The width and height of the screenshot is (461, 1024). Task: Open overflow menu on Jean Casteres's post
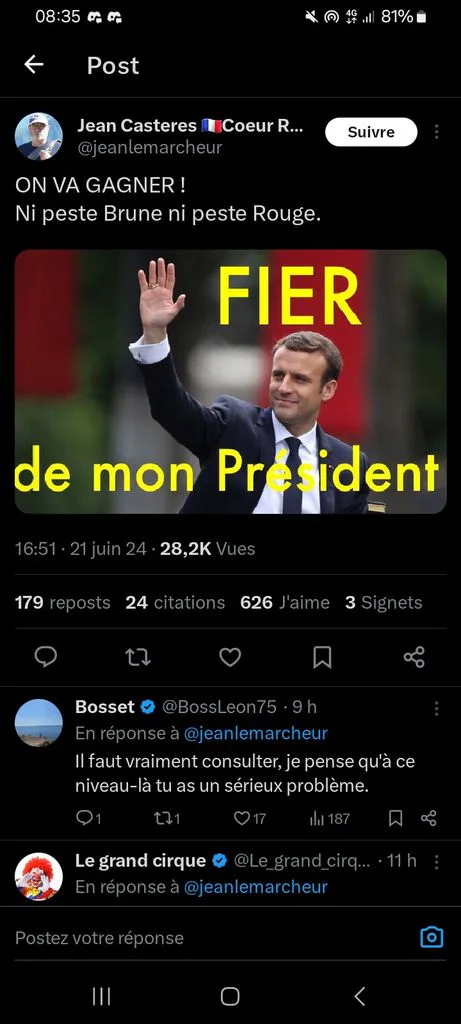click(436, 133)
